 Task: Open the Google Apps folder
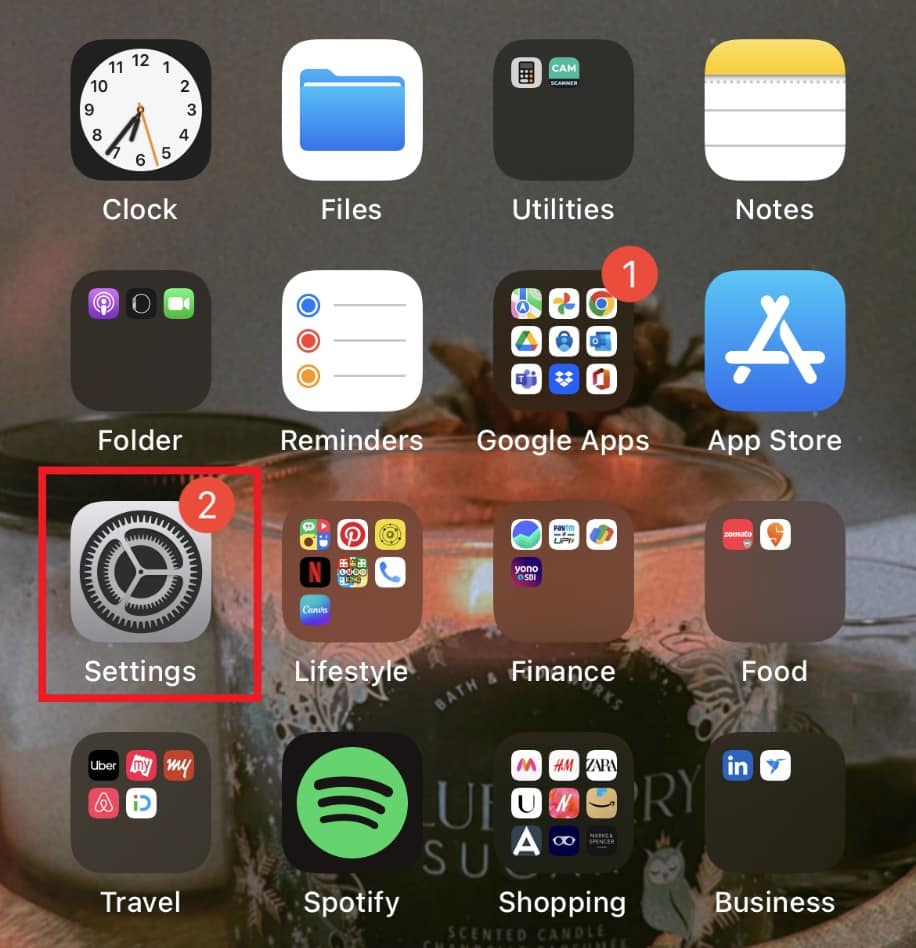[x=563, y=341]
